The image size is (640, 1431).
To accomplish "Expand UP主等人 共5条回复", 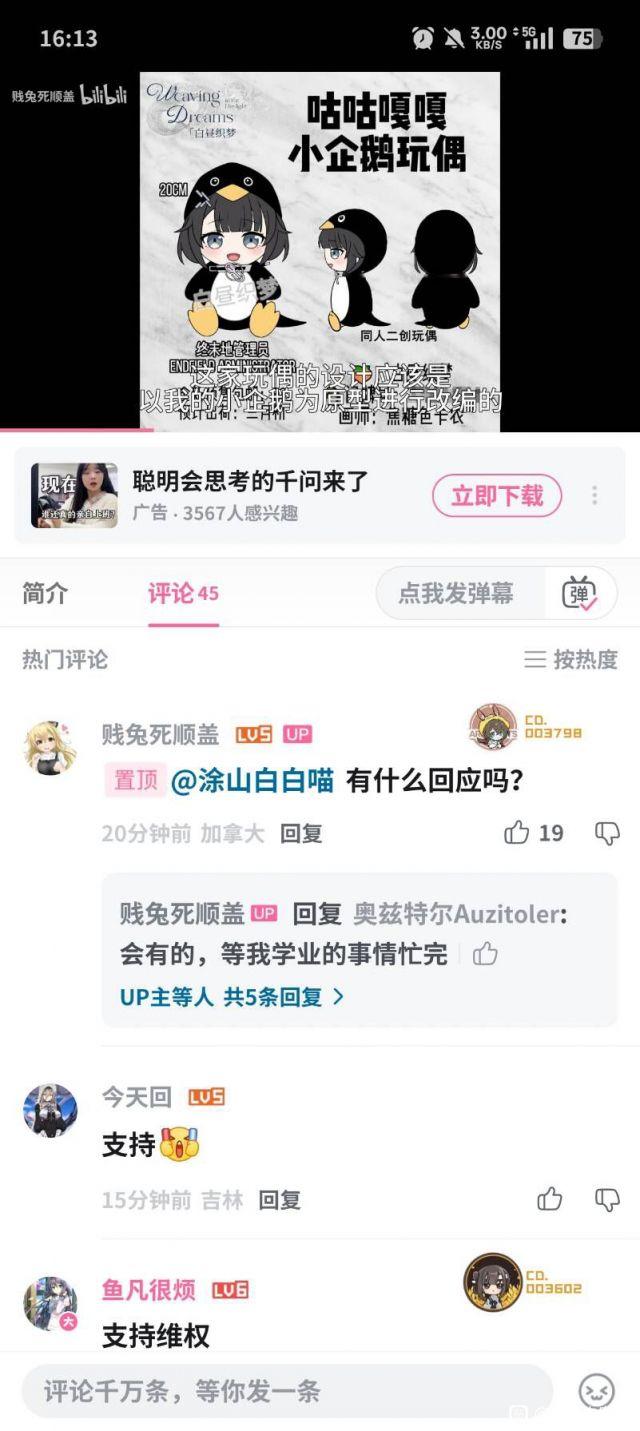I will 232,997.
